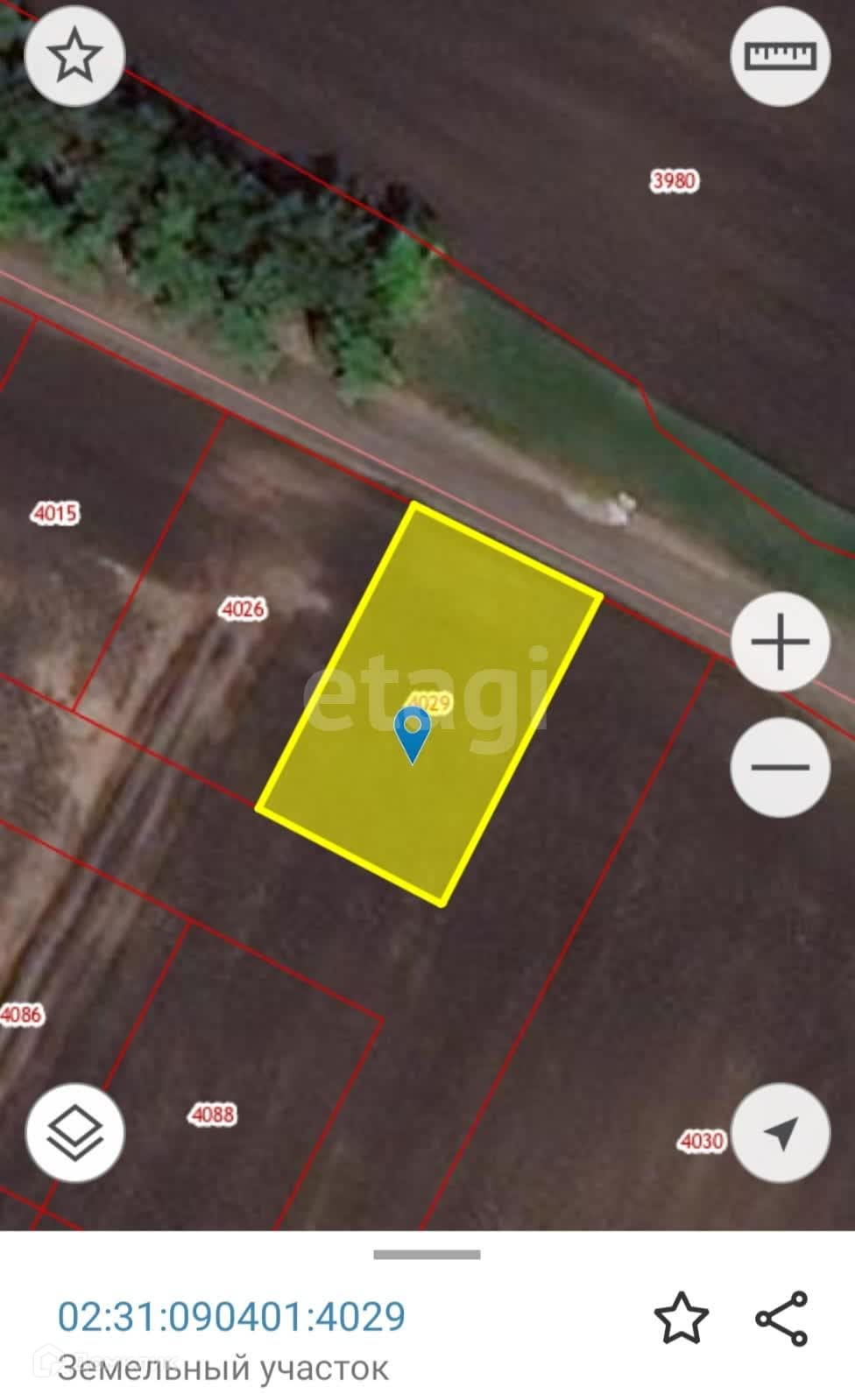The height and width of the screenshot is (1400, 855).
Task: Activate the ruler measurement tool
Action: pyautogui.click(x=780, y=57)
